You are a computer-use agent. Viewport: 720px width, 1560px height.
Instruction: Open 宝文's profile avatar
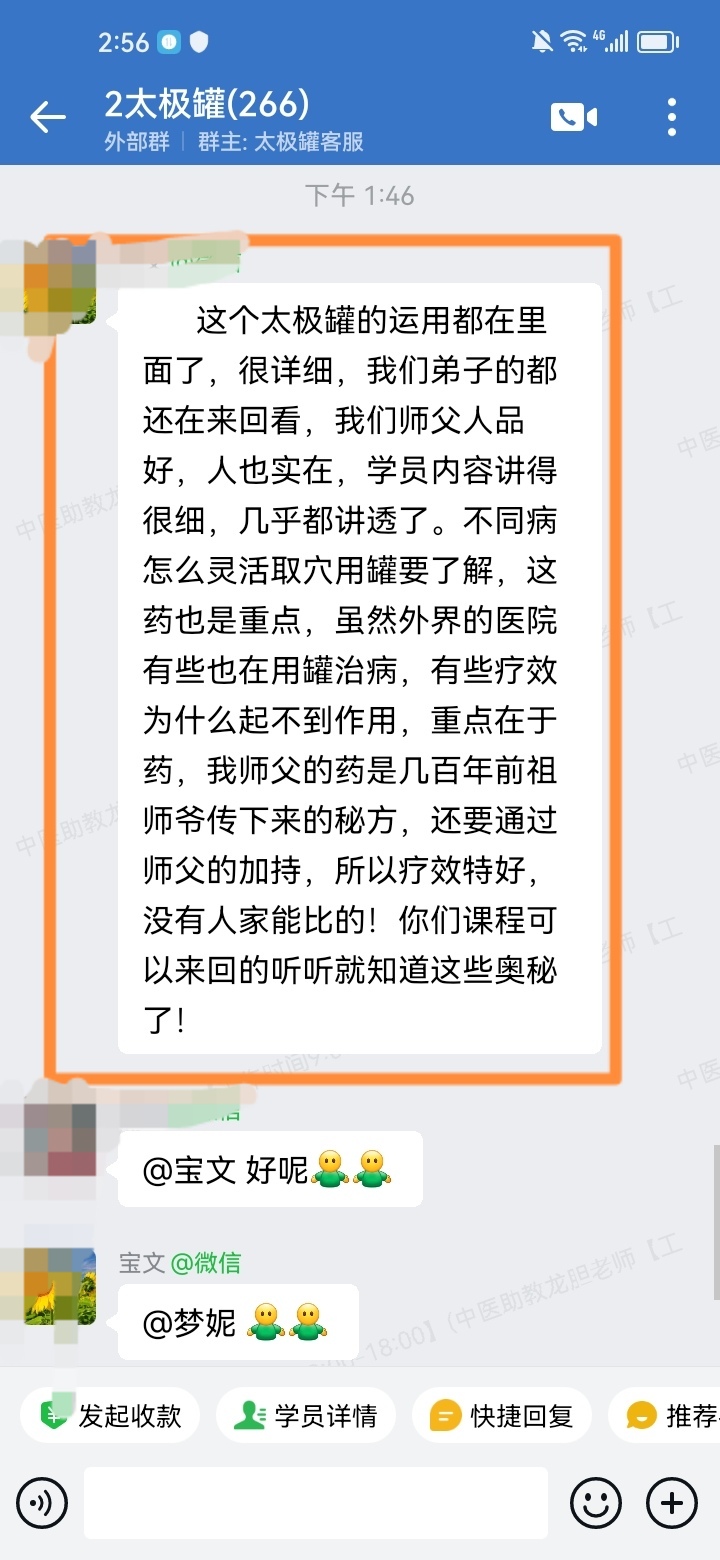[60, 1285]
